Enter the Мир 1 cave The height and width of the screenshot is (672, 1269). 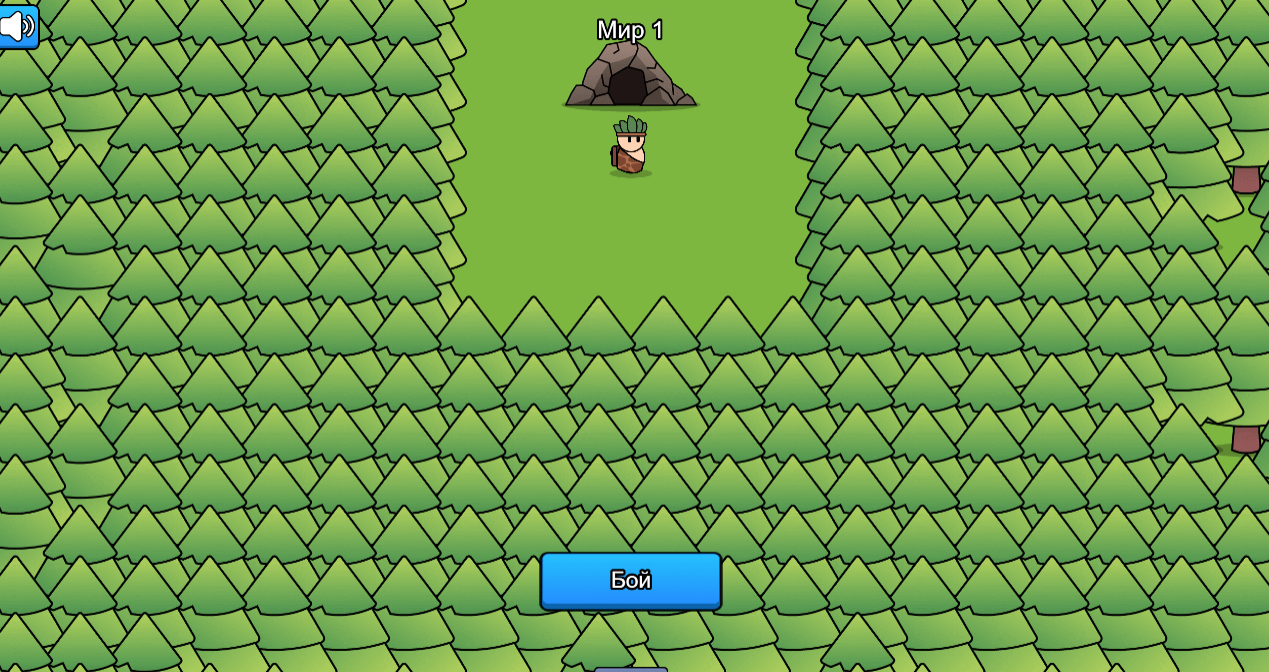point(629,80)
